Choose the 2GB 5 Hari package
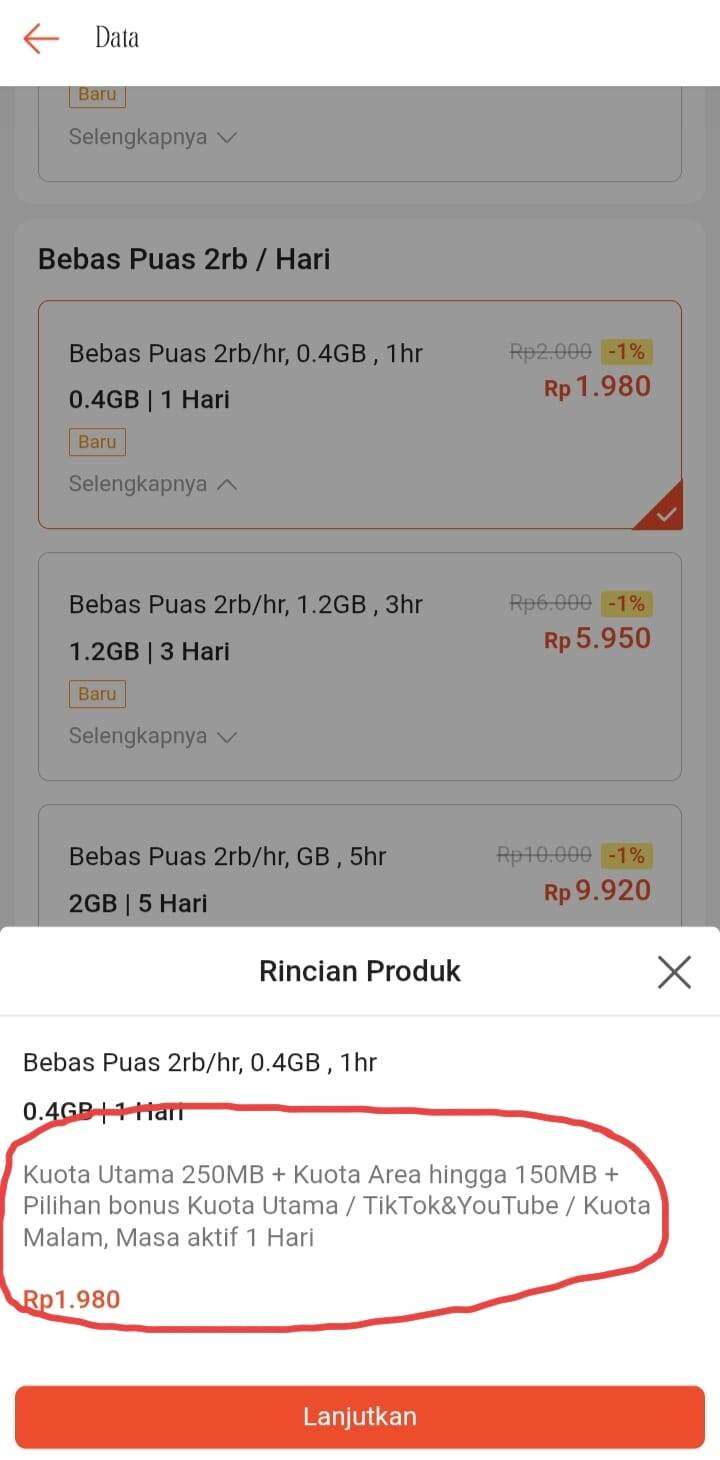Screen dimensions: 720x1460 (x=360, y=866)
